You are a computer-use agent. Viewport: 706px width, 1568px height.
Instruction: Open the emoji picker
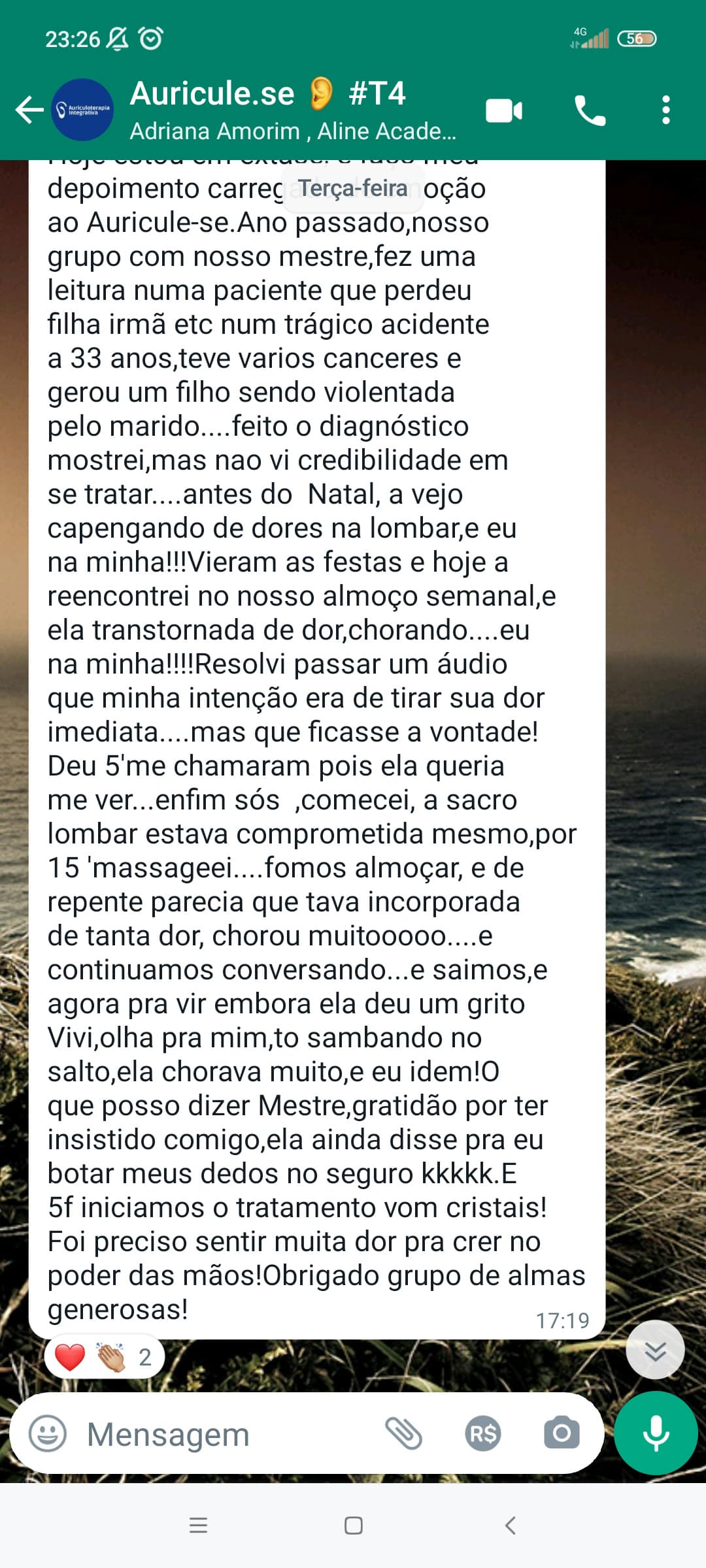click(48, 1434)
